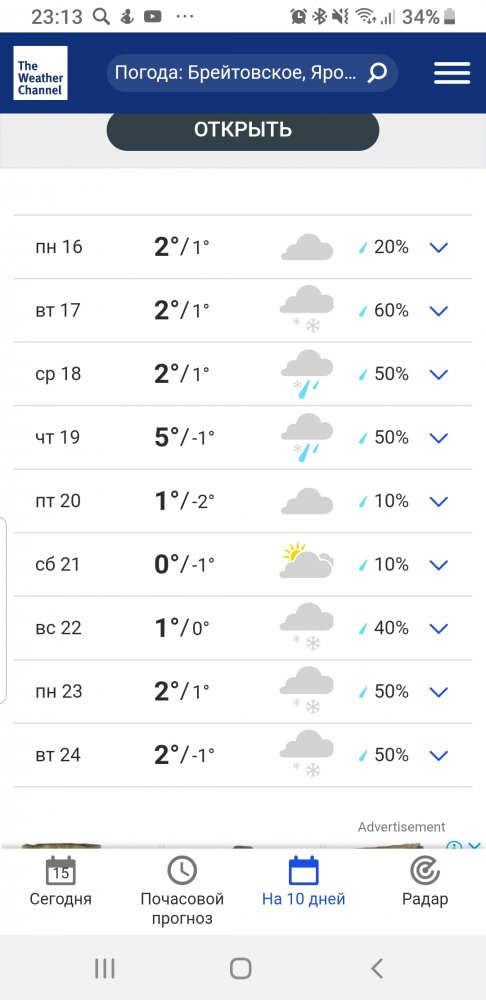Tap the system home button
The width and height of the screenshot is (486, 1000).
(240, 968)
